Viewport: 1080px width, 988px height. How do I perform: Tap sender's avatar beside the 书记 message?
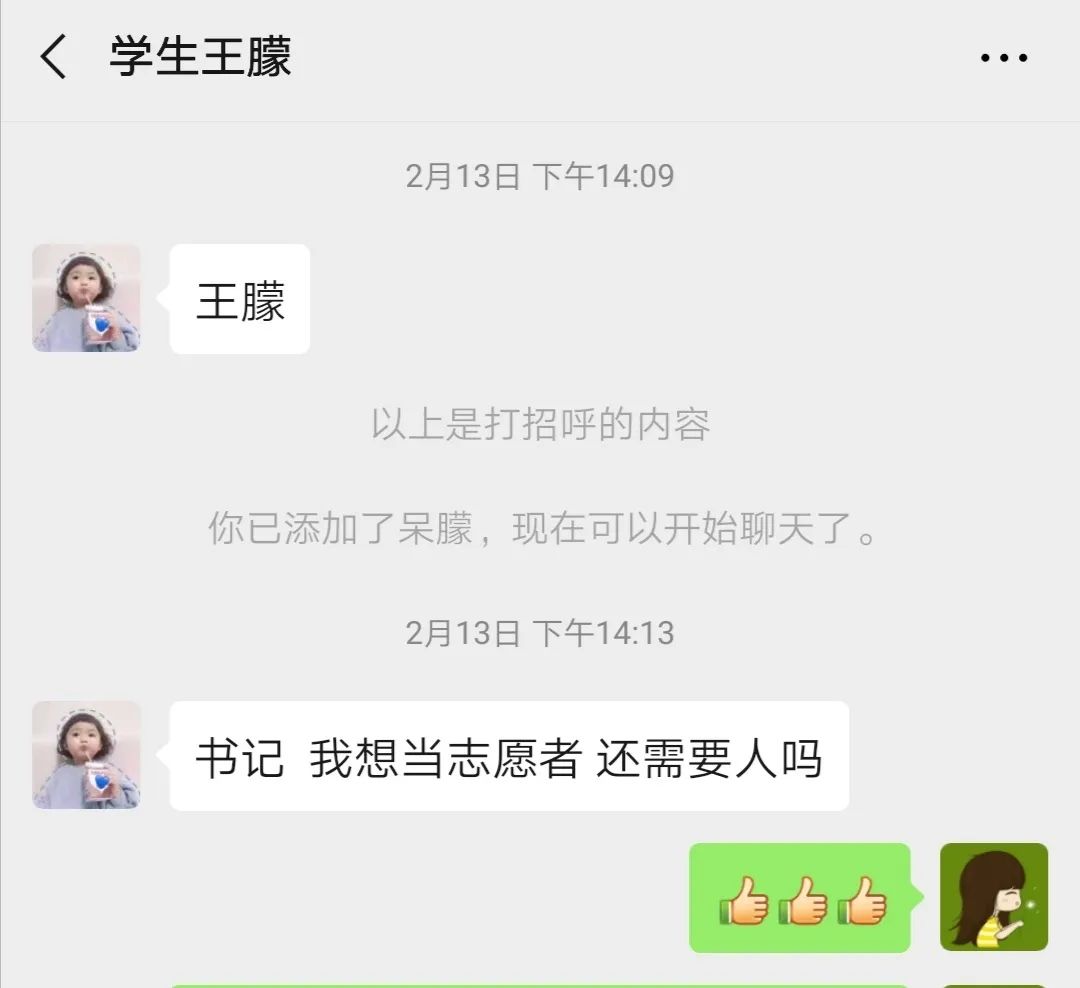[x=86, y=755]
